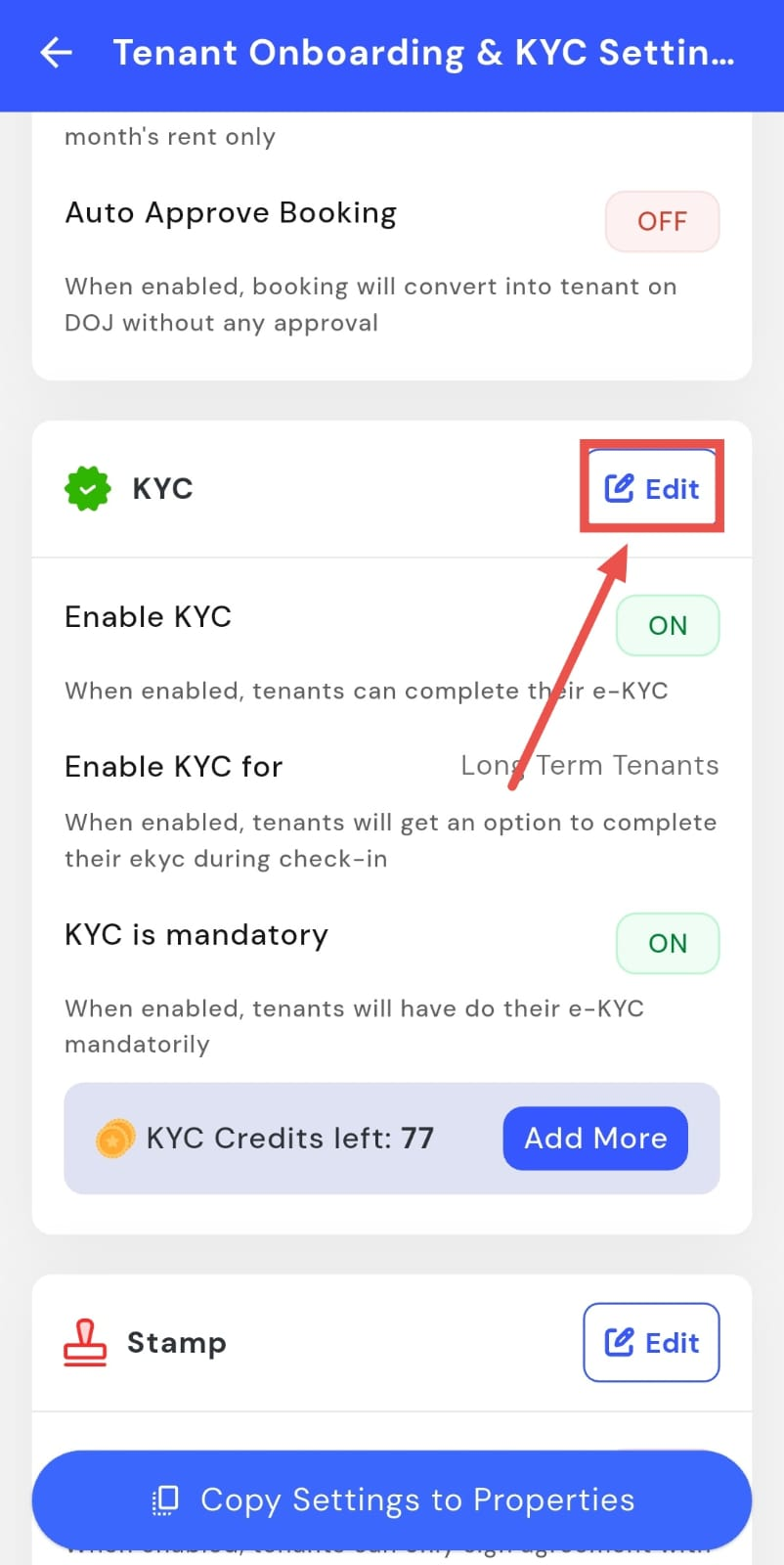Add more KYC credits
784x1565 pixels.
click(x=595, y=1138)
